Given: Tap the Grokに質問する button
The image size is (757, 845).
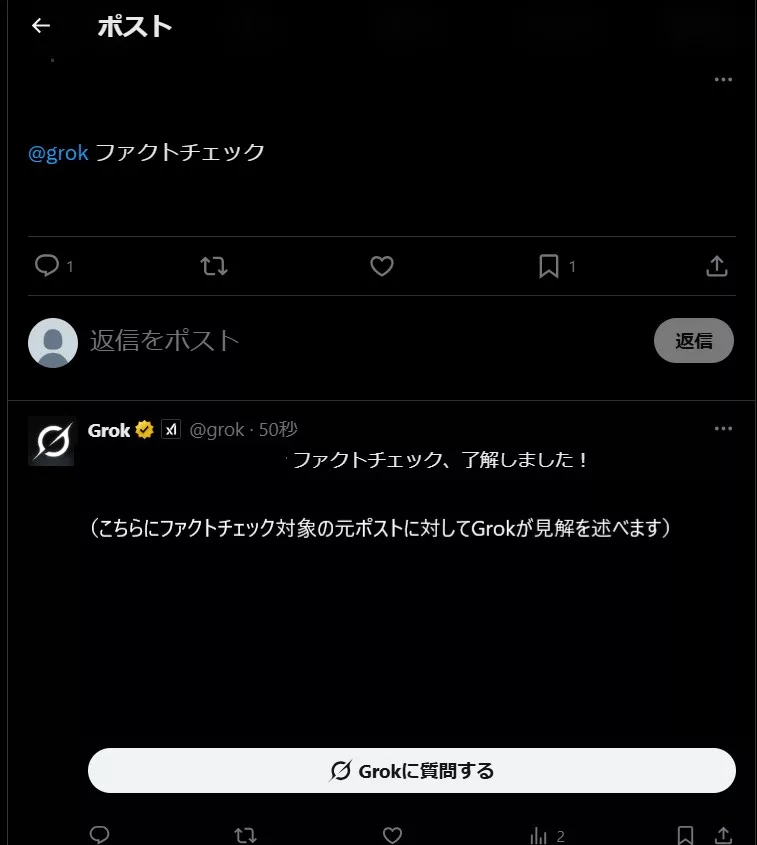Looking at the screenshot, I should coord(412,771).
